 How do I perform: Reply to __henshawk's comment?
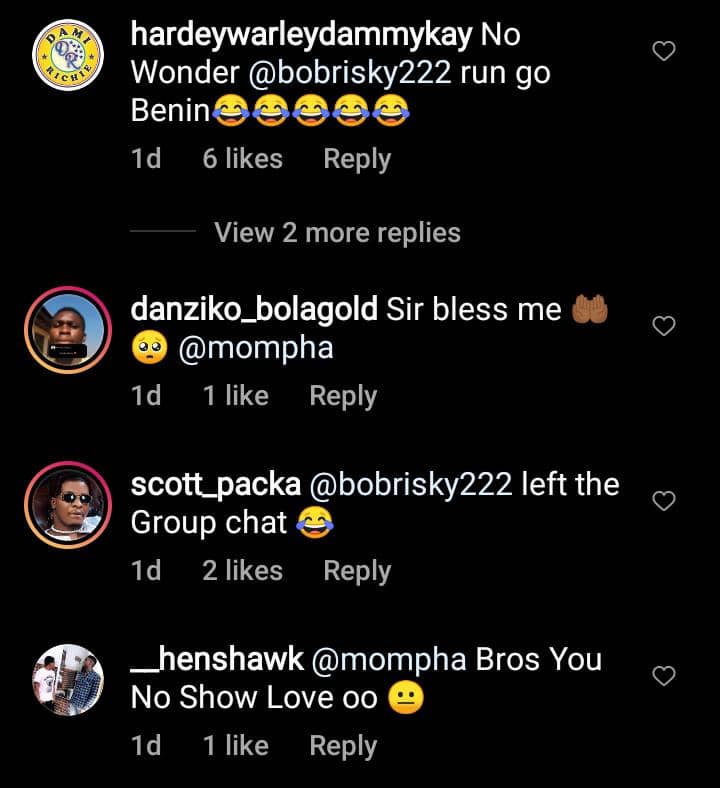pos(343,746)
